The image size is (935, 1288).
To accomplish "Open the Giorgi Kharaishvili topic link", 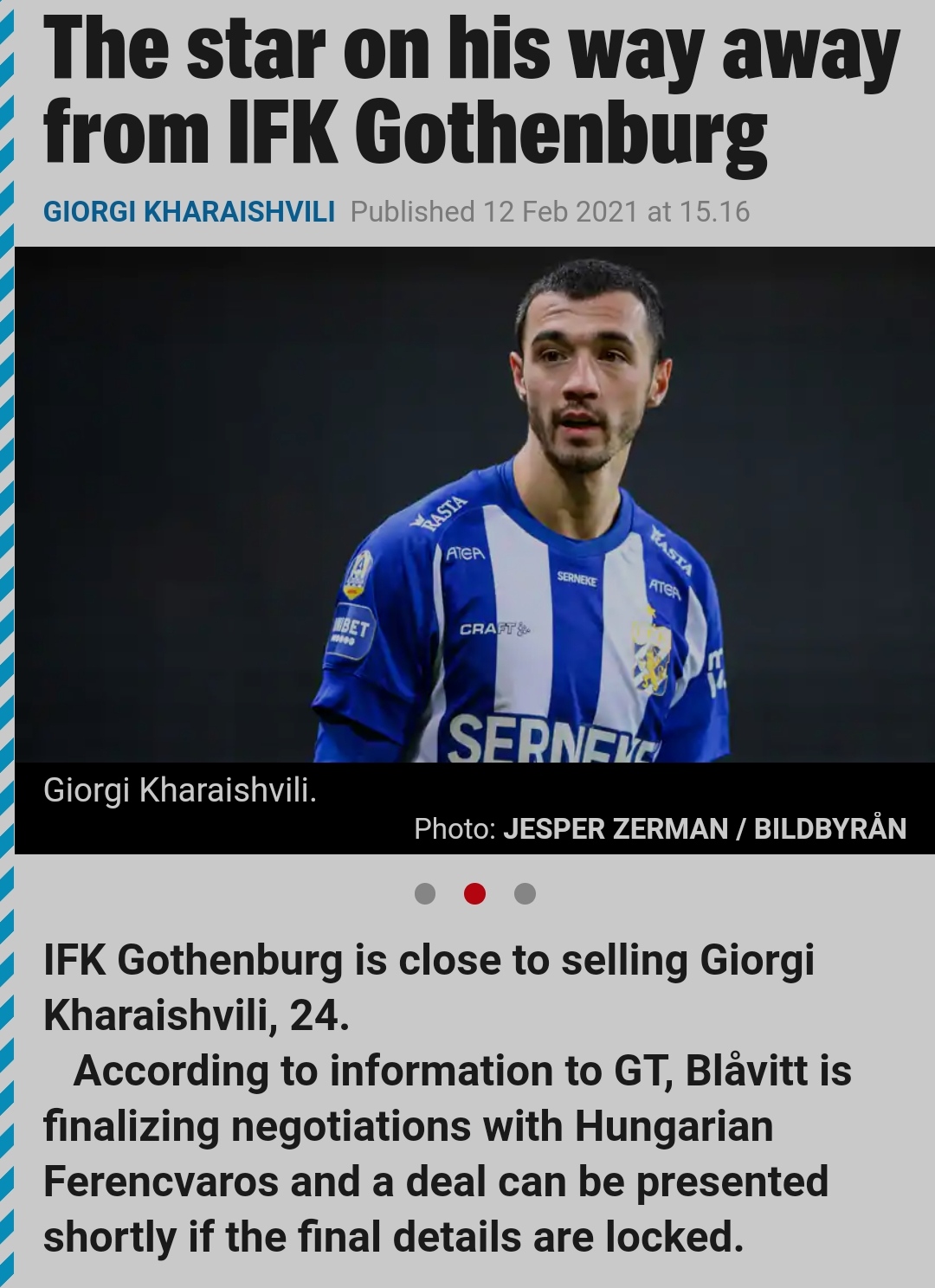I will tap(189, 211).
